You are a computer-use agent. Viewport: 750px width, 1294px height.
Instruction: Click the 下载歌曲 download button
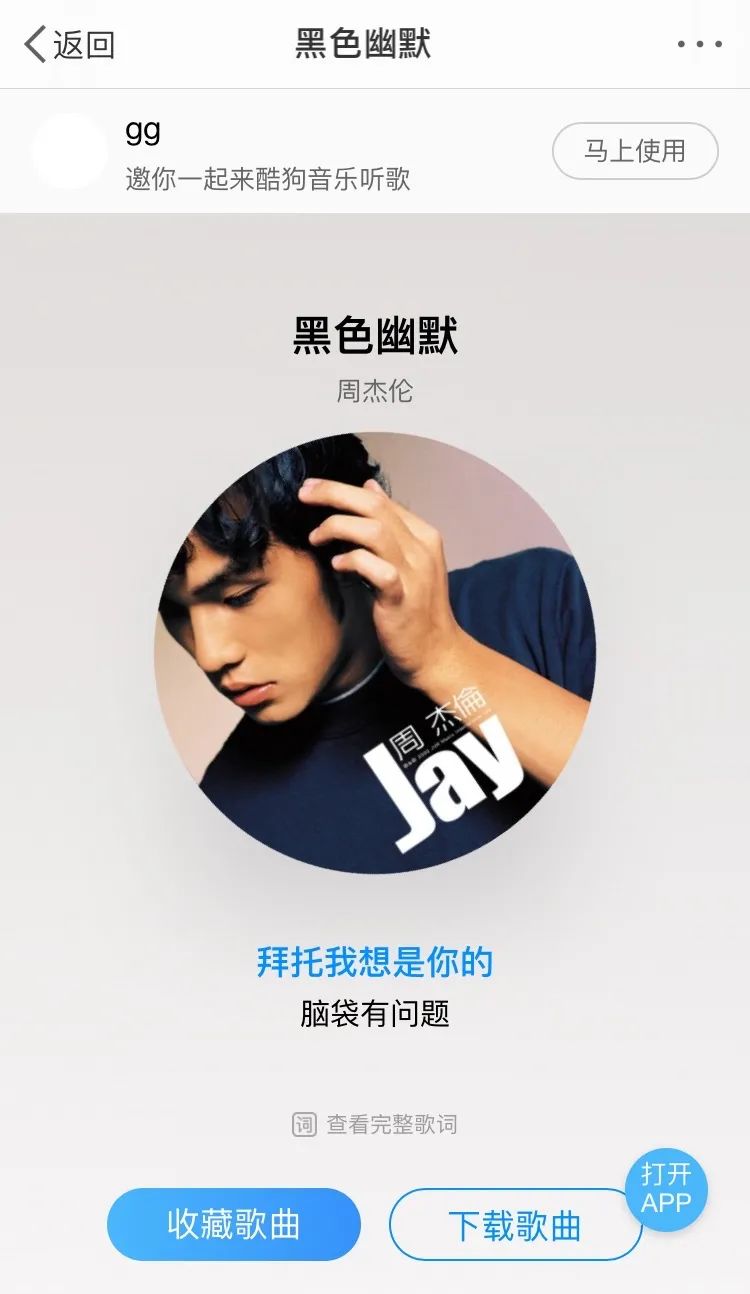[x=516, y=1223]
